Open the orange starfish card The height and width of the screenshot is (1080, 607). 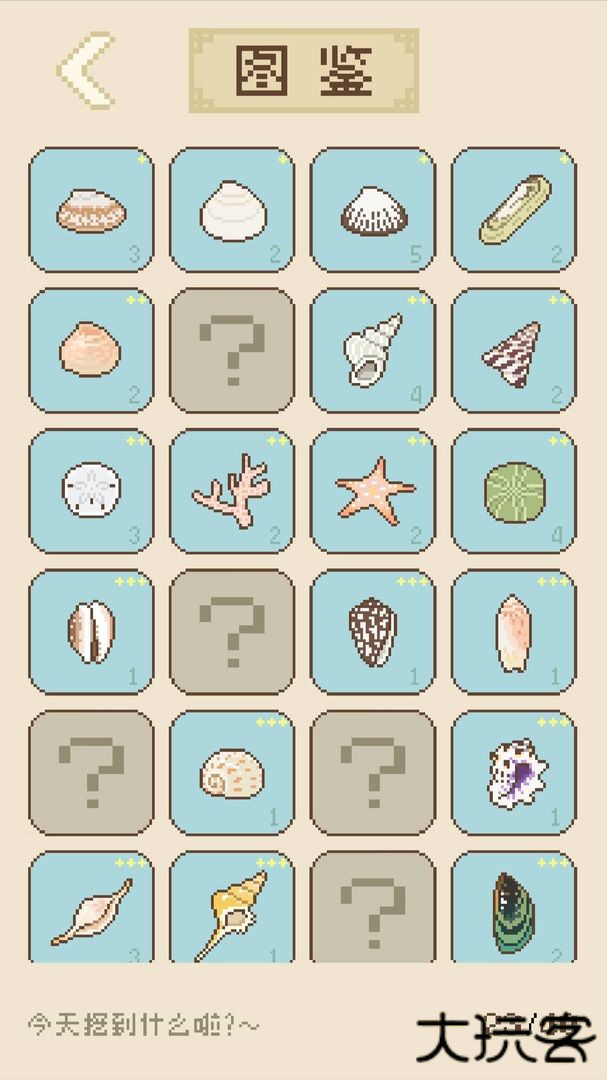tap(373, 491)
